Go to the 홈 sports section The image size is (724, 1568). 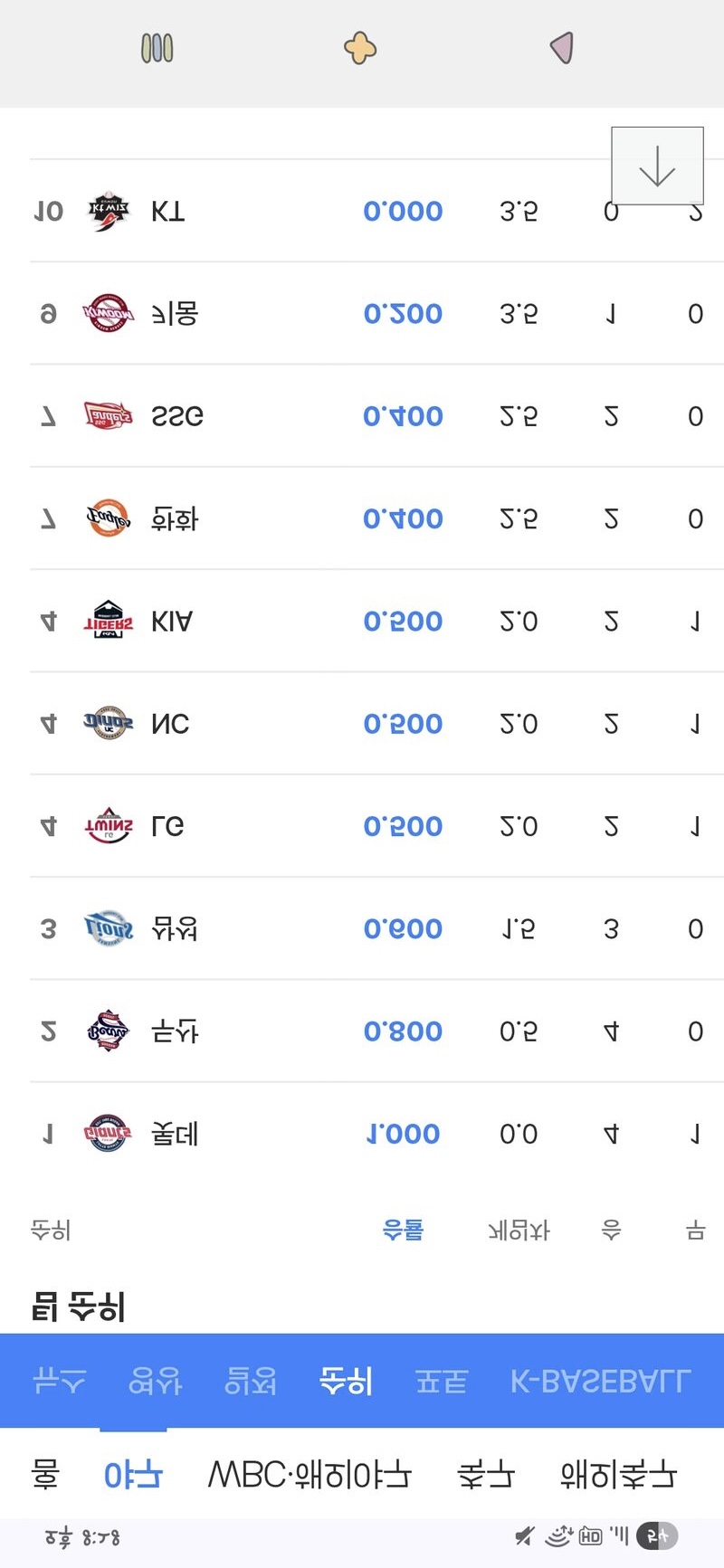pos(45,1475)
